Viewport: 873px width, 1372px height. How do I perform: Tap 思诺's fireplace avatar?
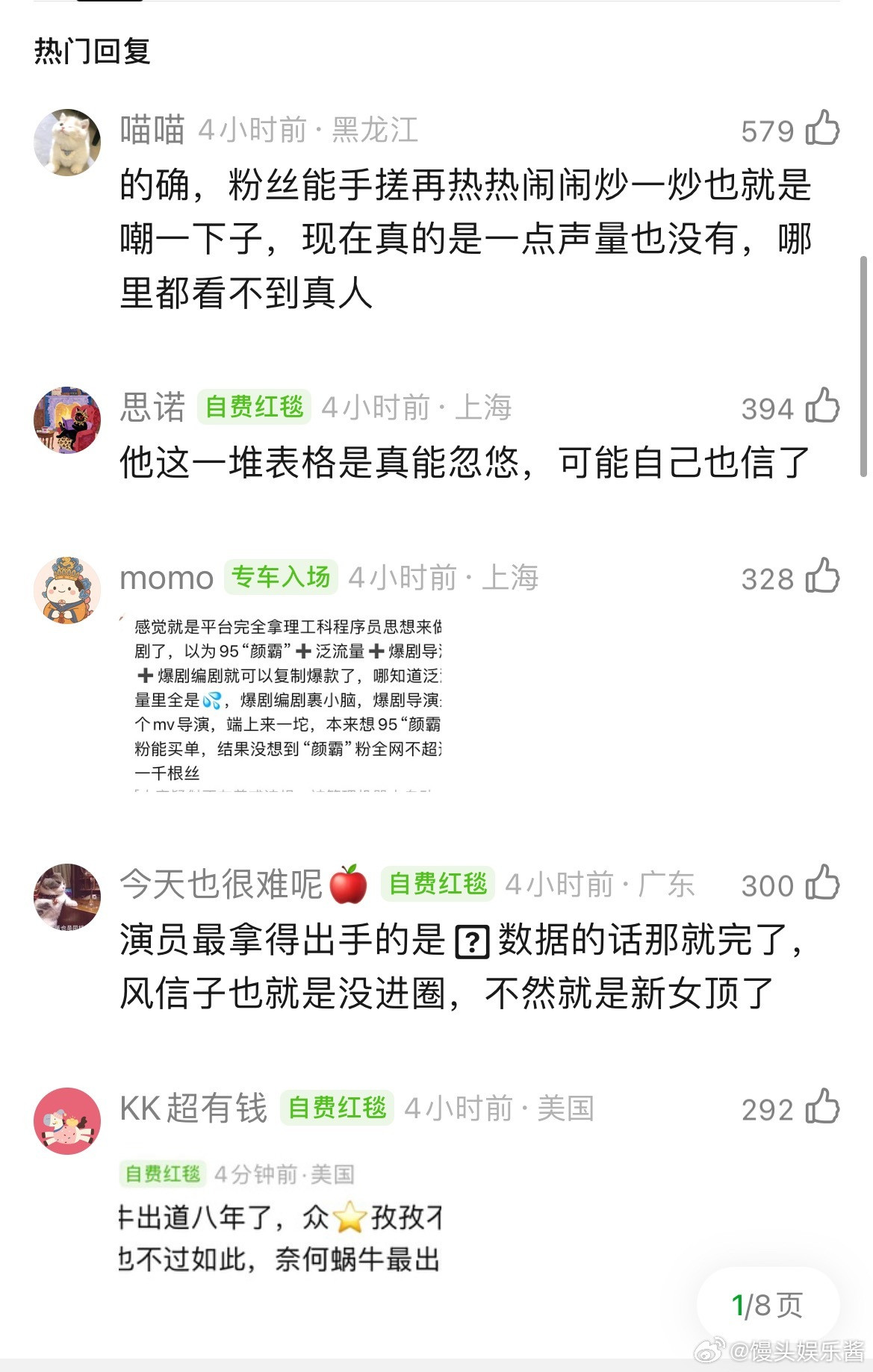pos(69,420)
